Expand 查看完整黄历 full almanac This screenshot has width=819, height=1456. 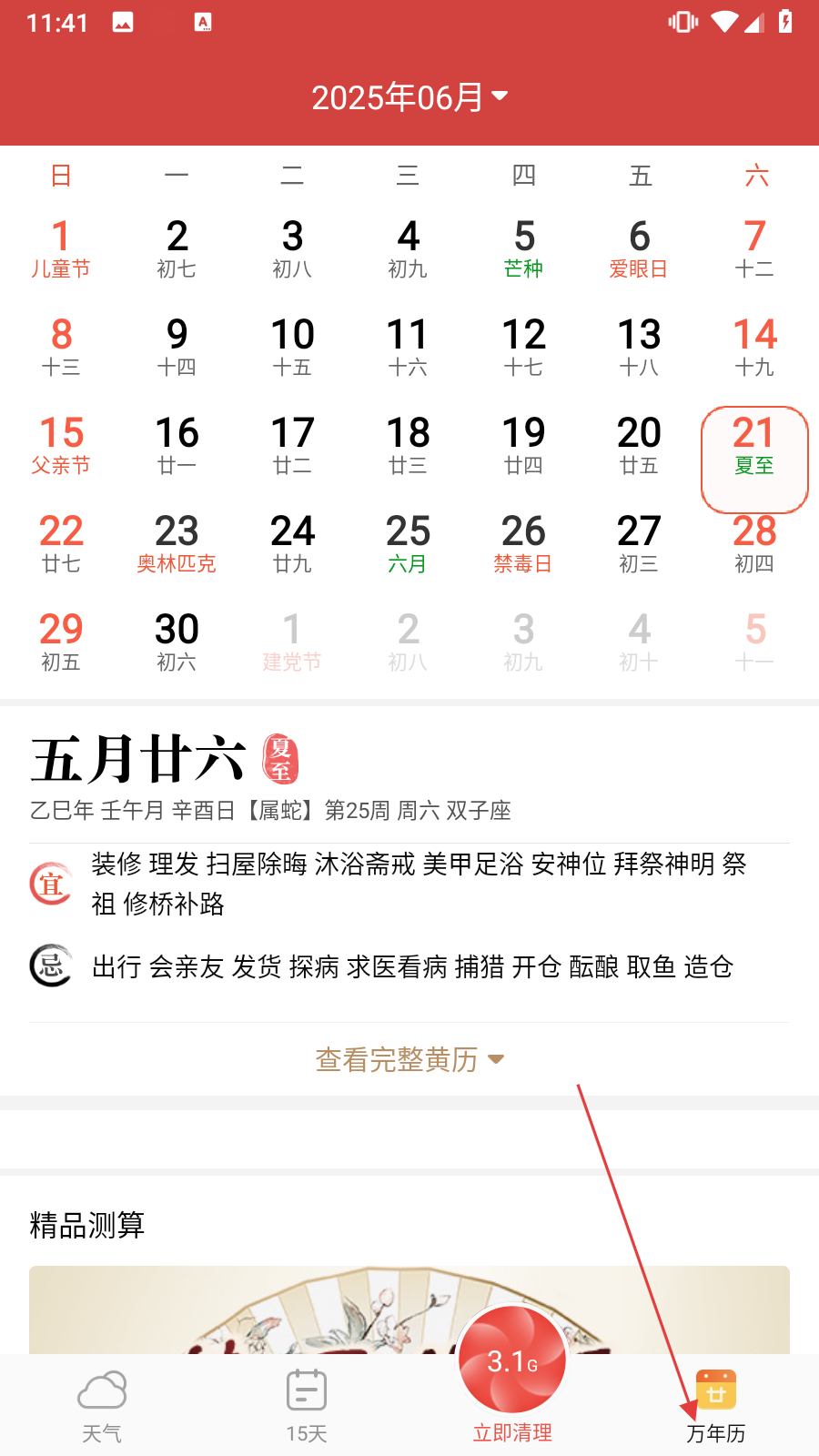tap(409, 1059)
